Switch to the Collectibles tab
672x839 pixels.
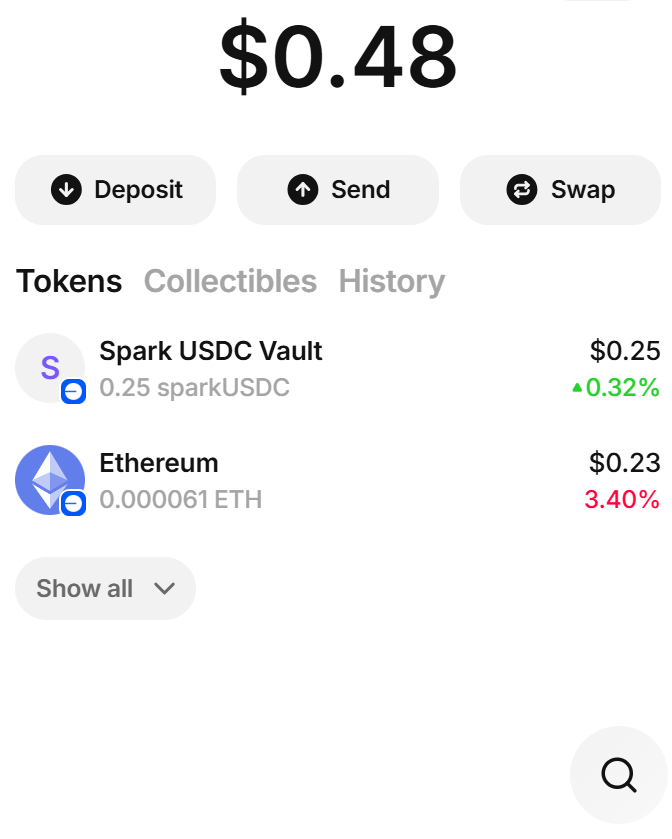click(230, 282)
